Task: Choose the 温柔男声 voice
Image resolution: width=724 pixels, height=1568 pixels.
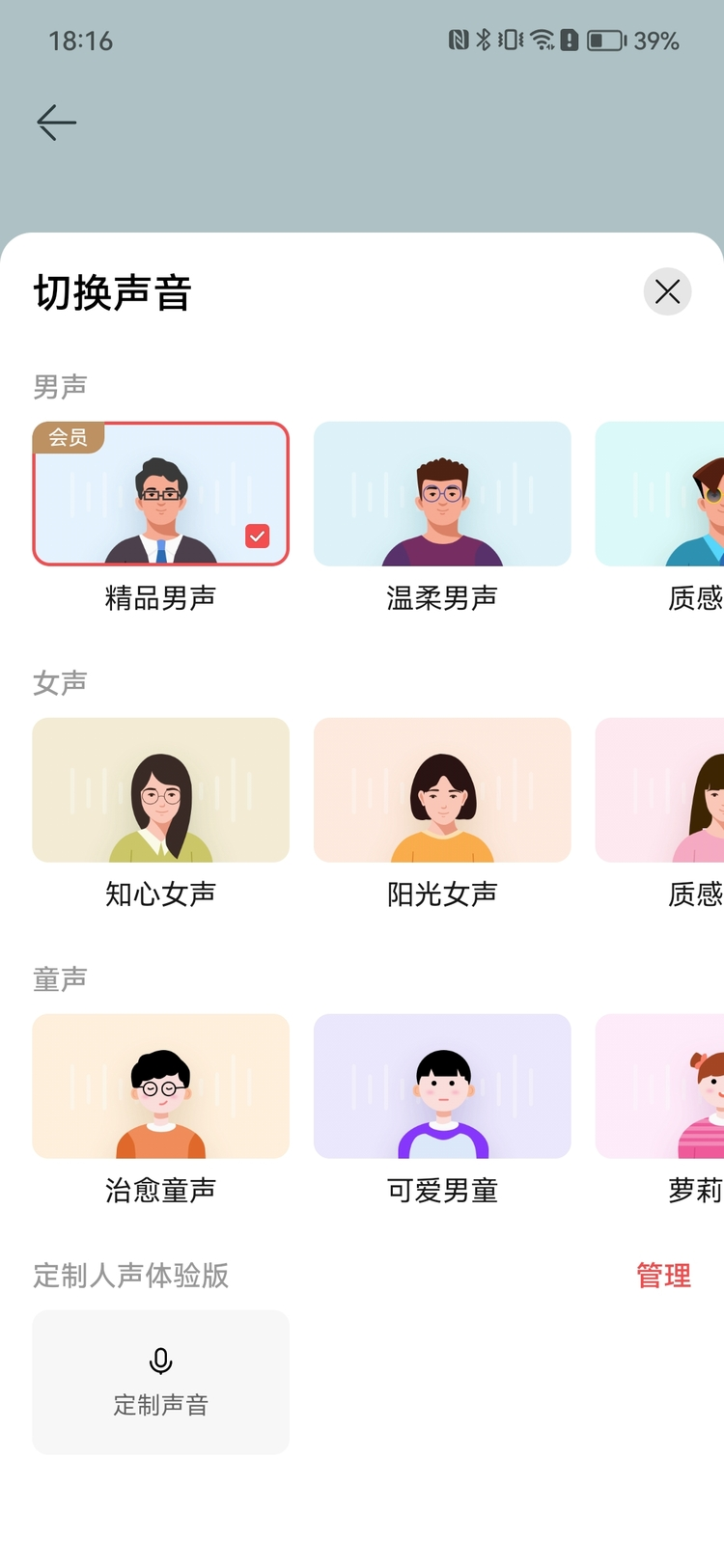Action: [442, 494]
